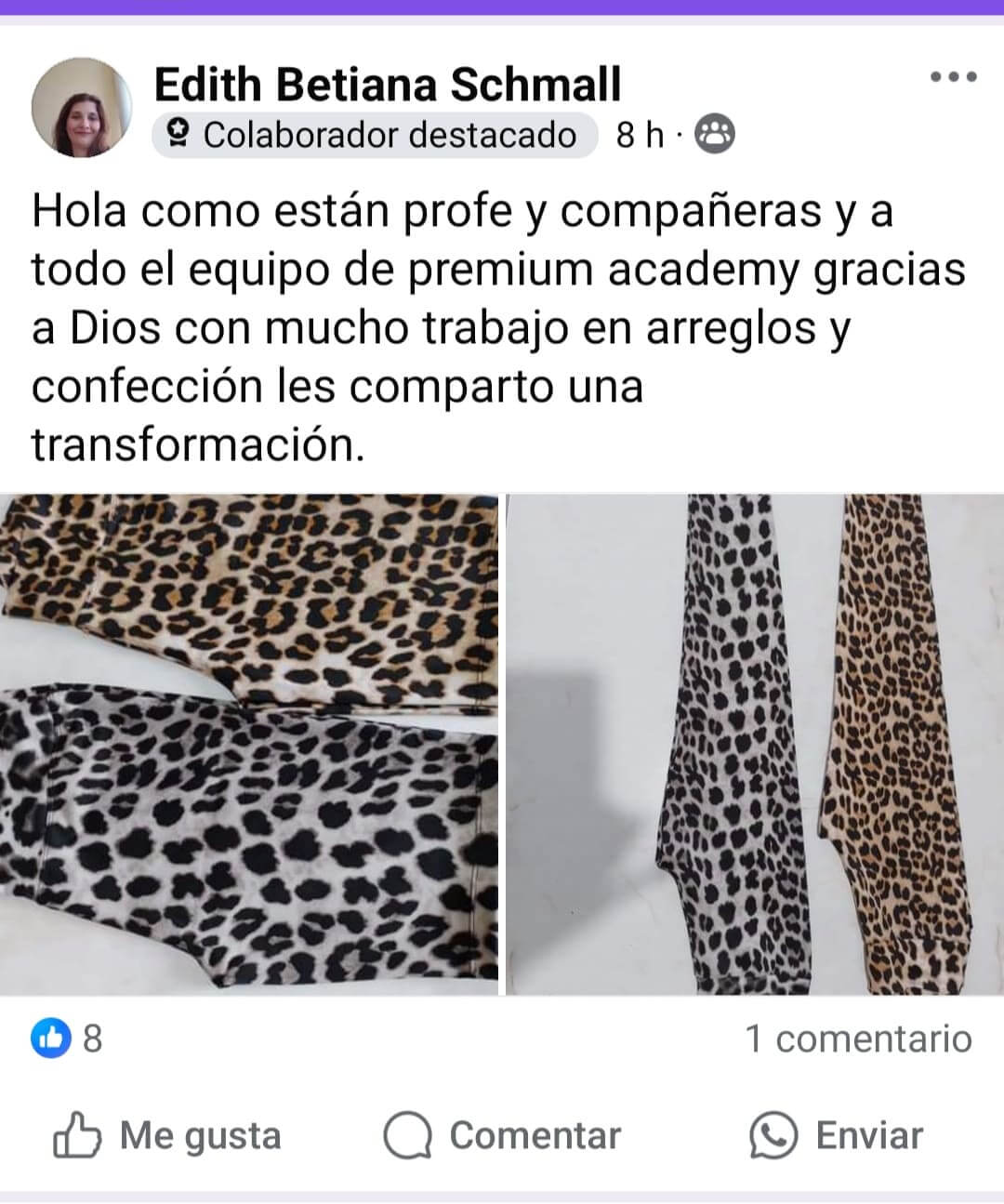Tap Comentar to write a comment
Screen dimensions: 1004x1204
[502, 1135]
